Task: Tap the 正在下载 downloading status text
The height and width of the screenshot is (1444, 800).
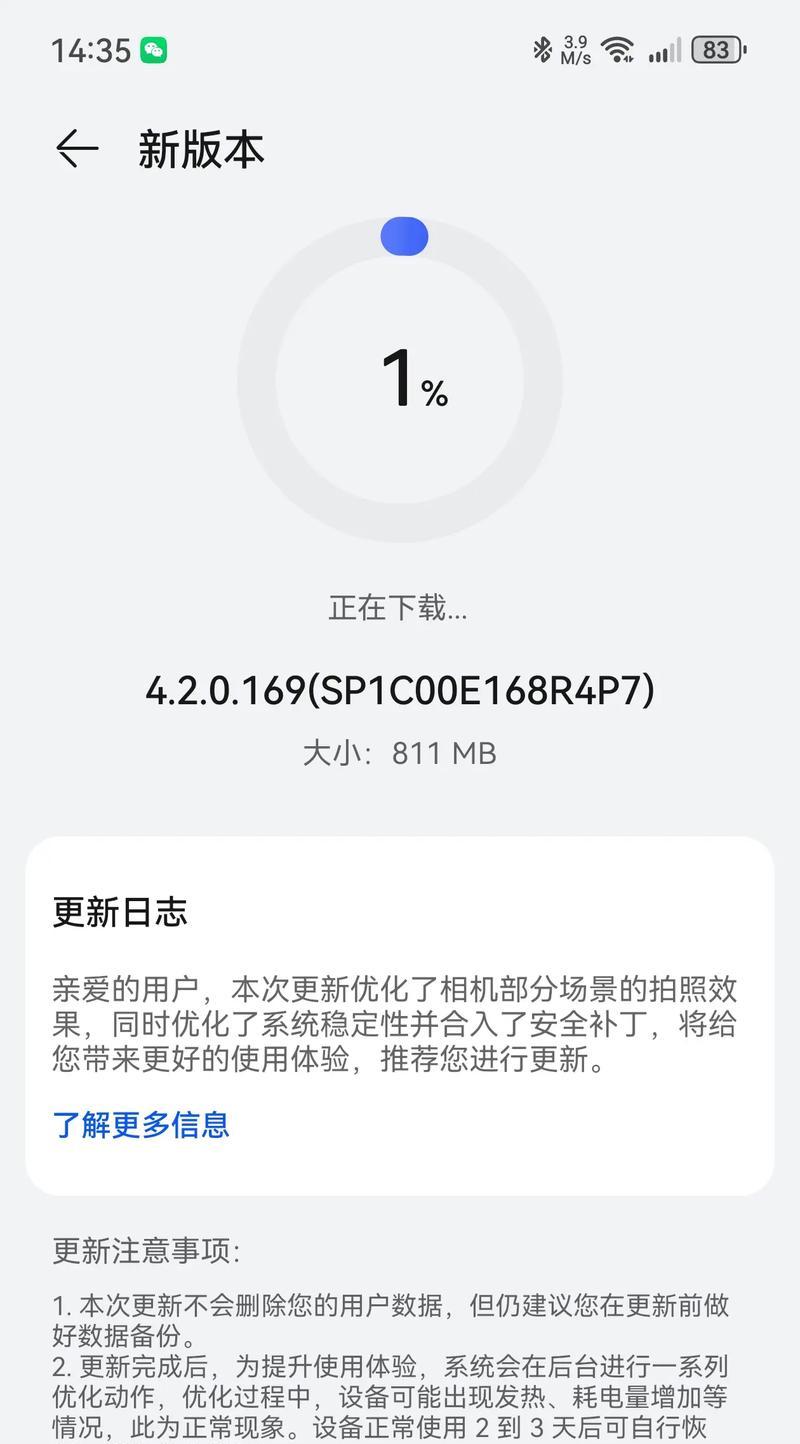Action: tap(400, 608)
